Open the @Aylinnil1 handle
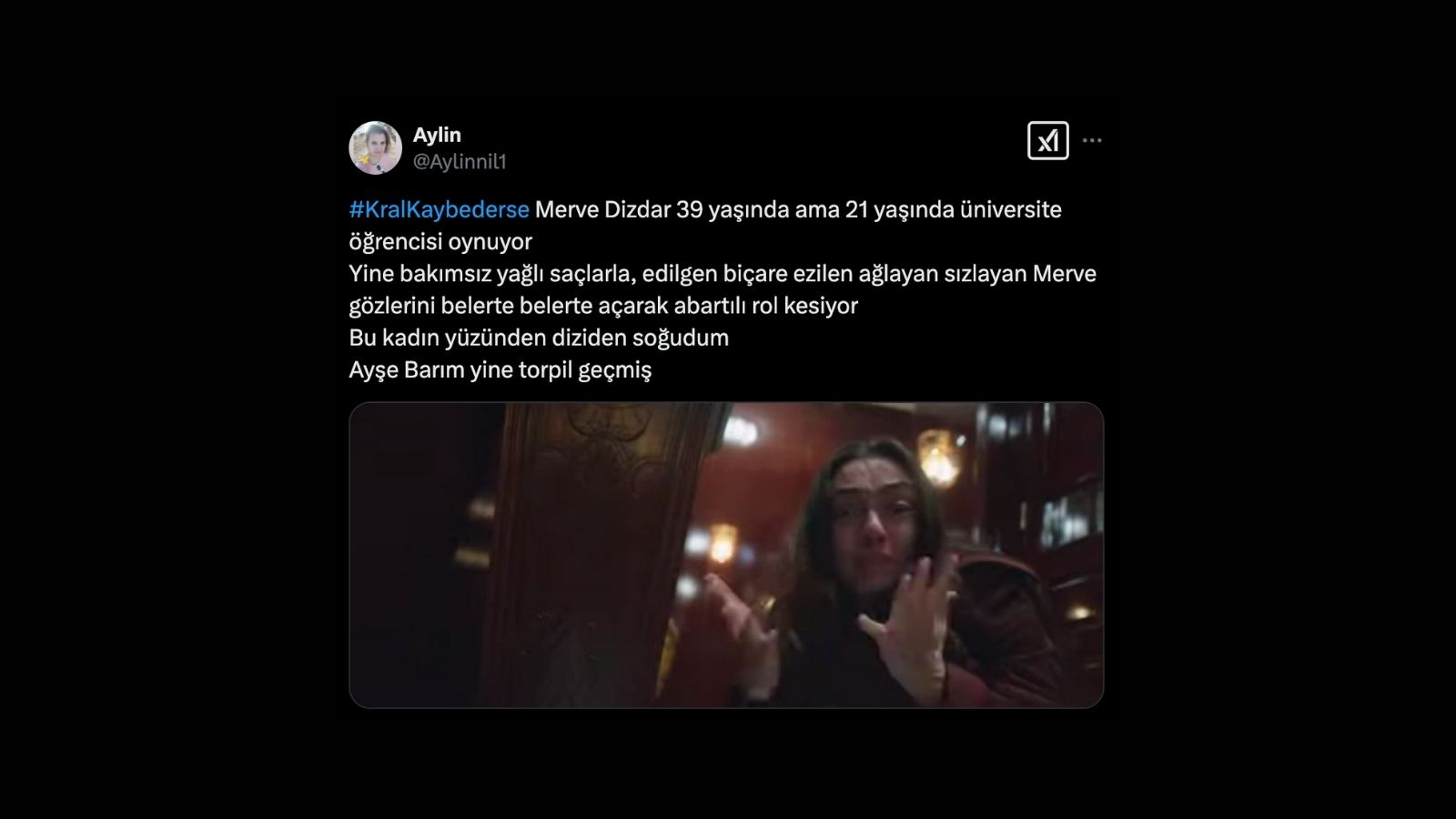This screenshot has height=819, width=1456. (x=460, y=162)
